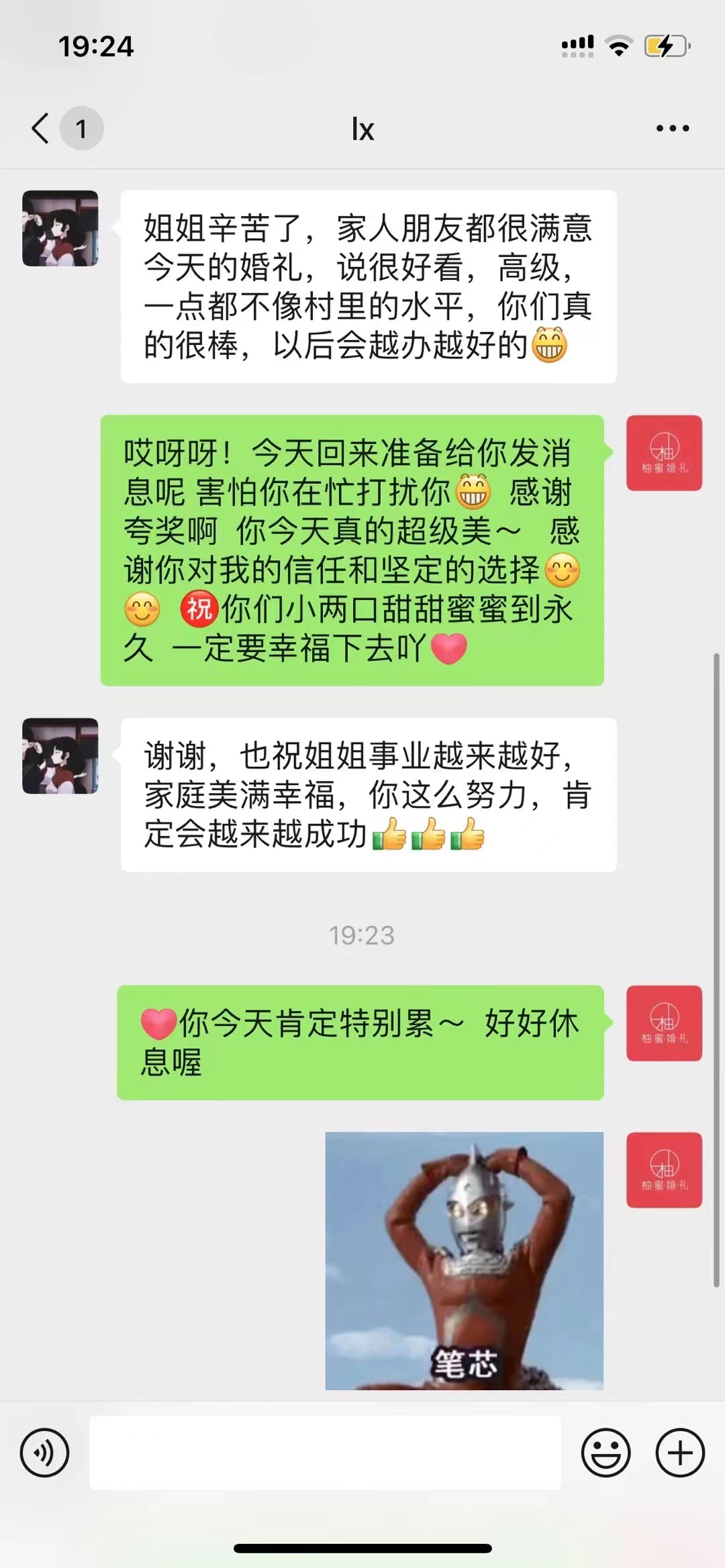This screenshot has width=725, height=1568.
Task: Open the three-dot chat menu
Action: (673, 127)
